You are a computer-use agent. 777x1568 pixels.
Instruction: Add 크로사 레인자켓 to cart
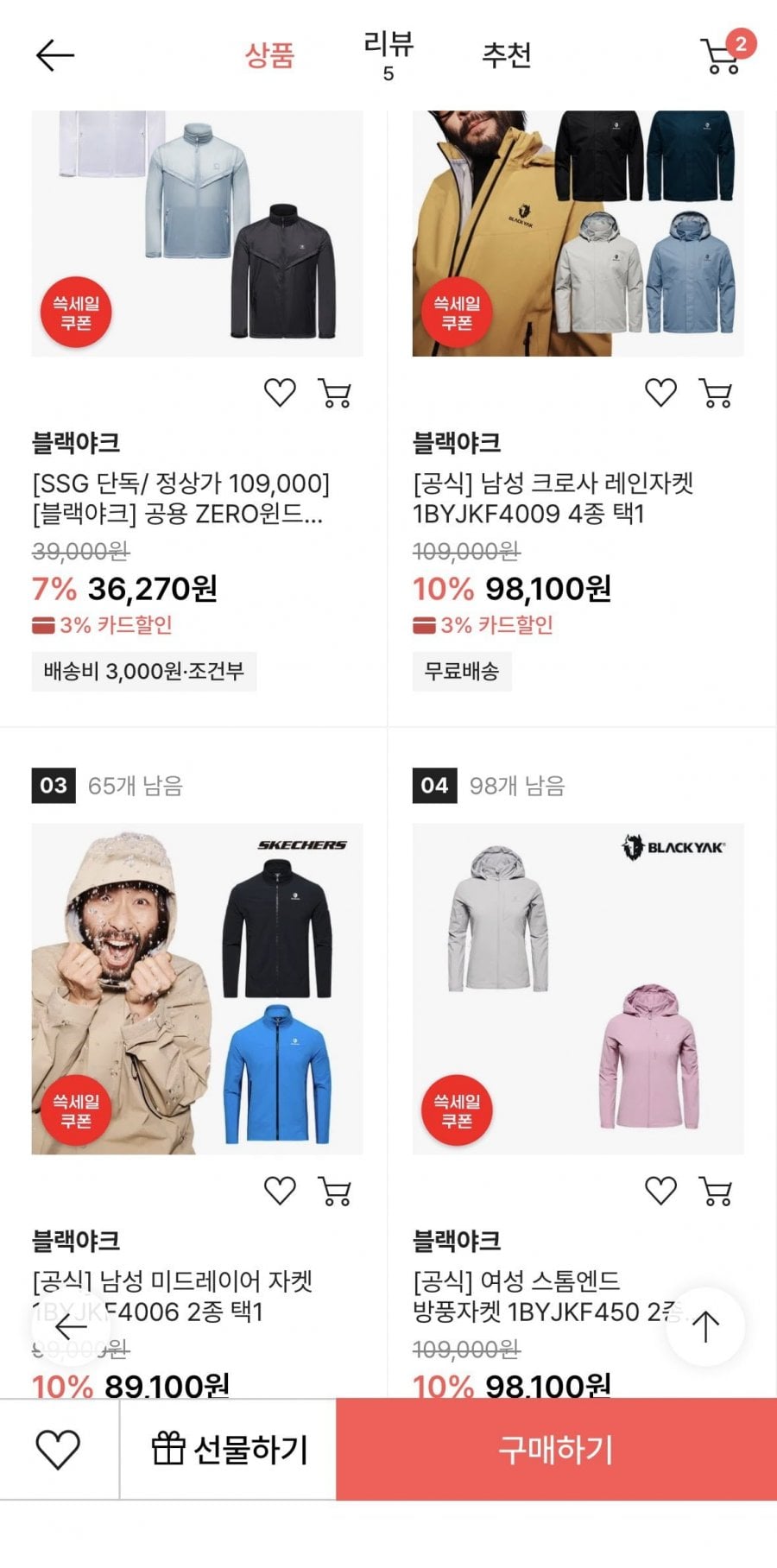pos(716,393)
